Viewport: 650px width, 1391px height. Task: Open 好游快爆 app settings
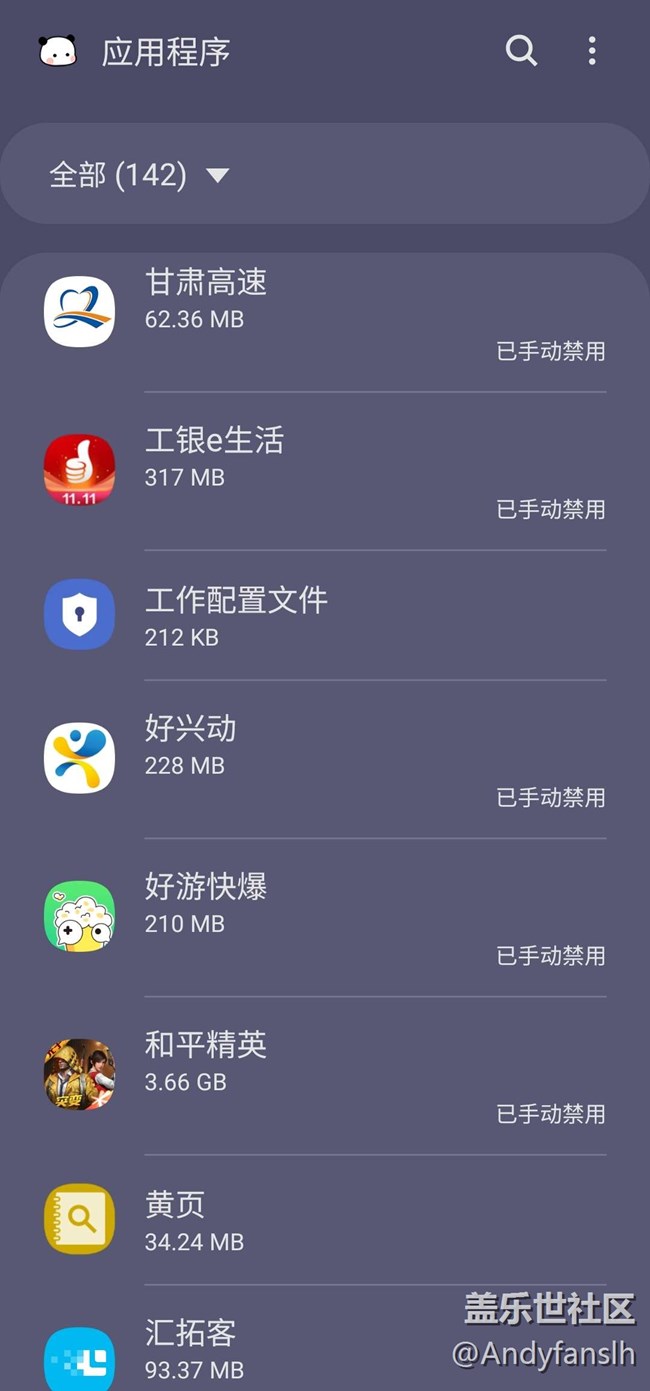pyautogui.click(x=325, y=916)
